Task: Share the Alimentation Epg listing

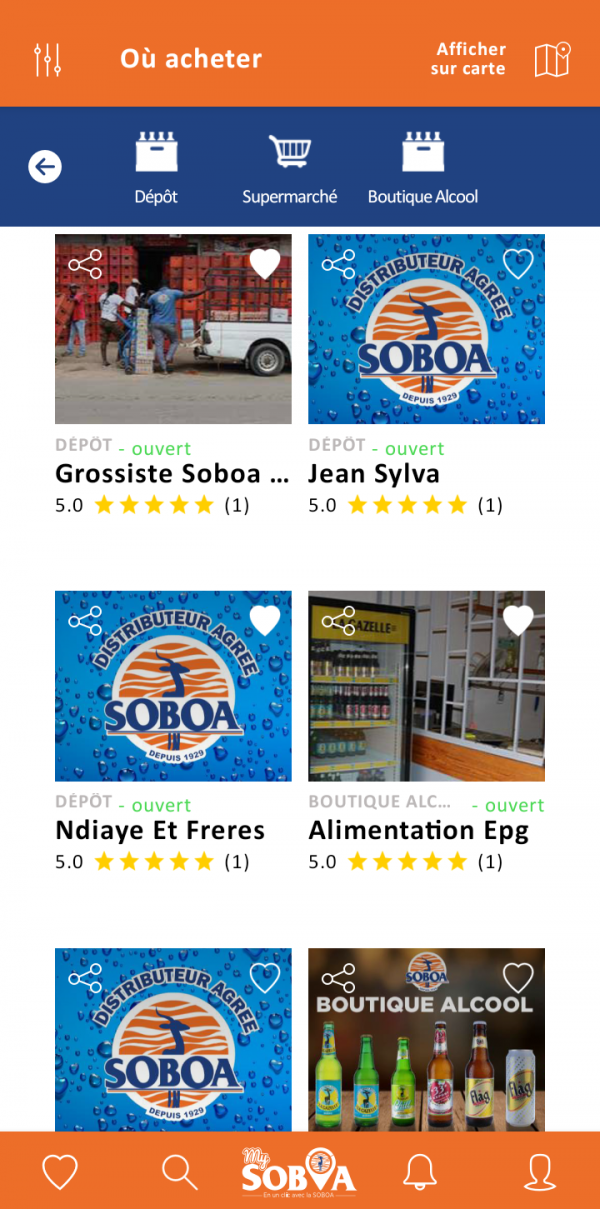Action: pyautogui.click(x=338, y=621)
